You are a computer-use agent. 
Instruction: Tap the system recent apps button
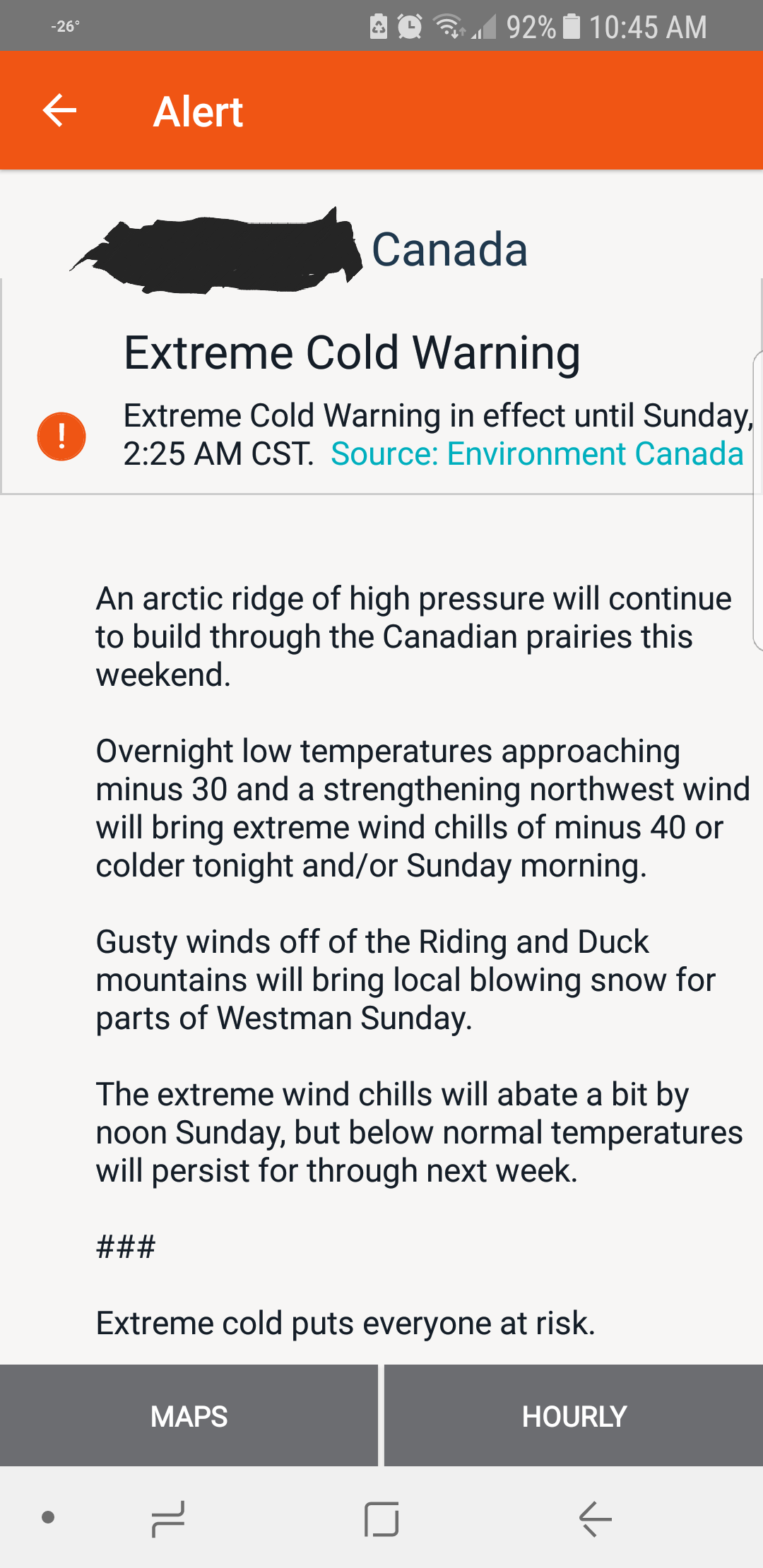(168, 1519)
